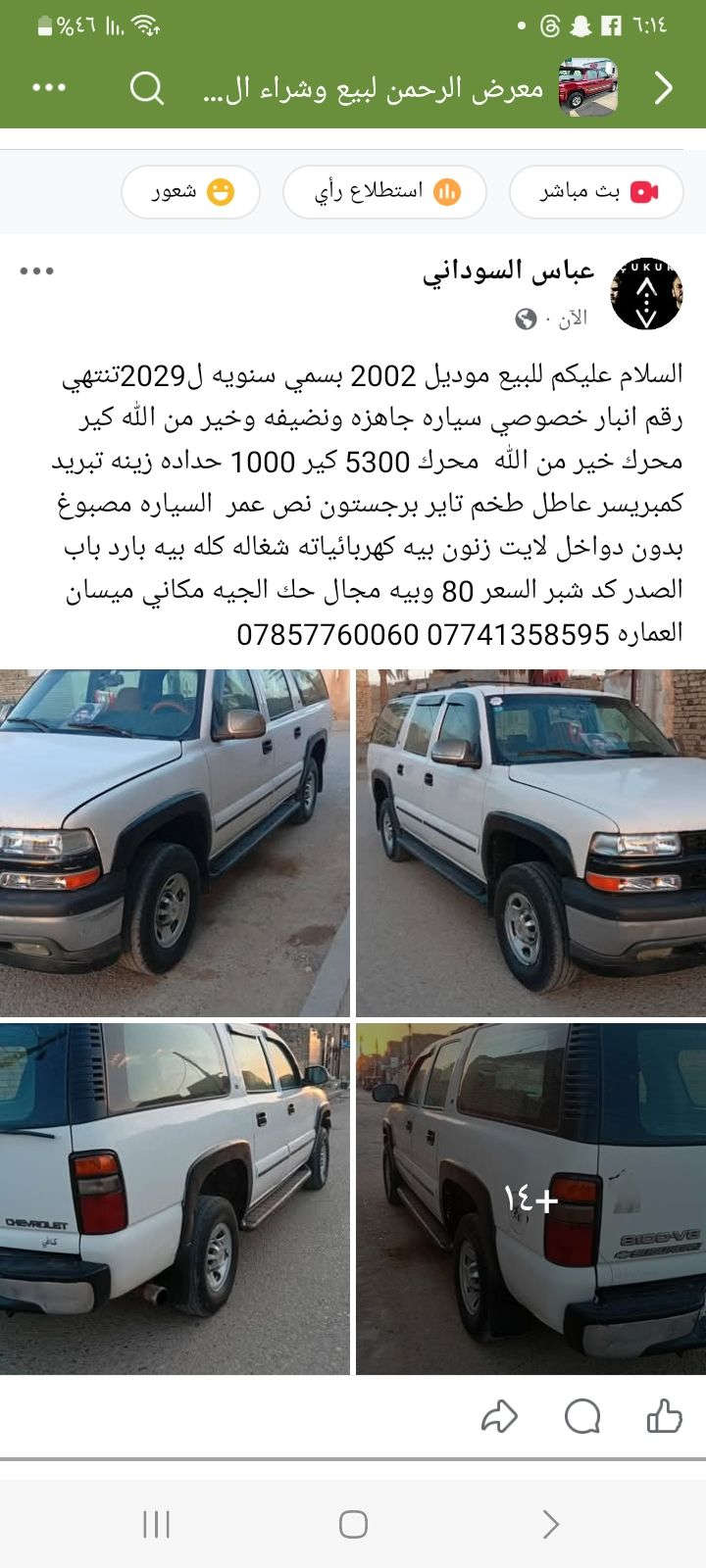The width and height of the screenshot is (706, 1568).
Task: Search within the group
Action: pos(147,88)
